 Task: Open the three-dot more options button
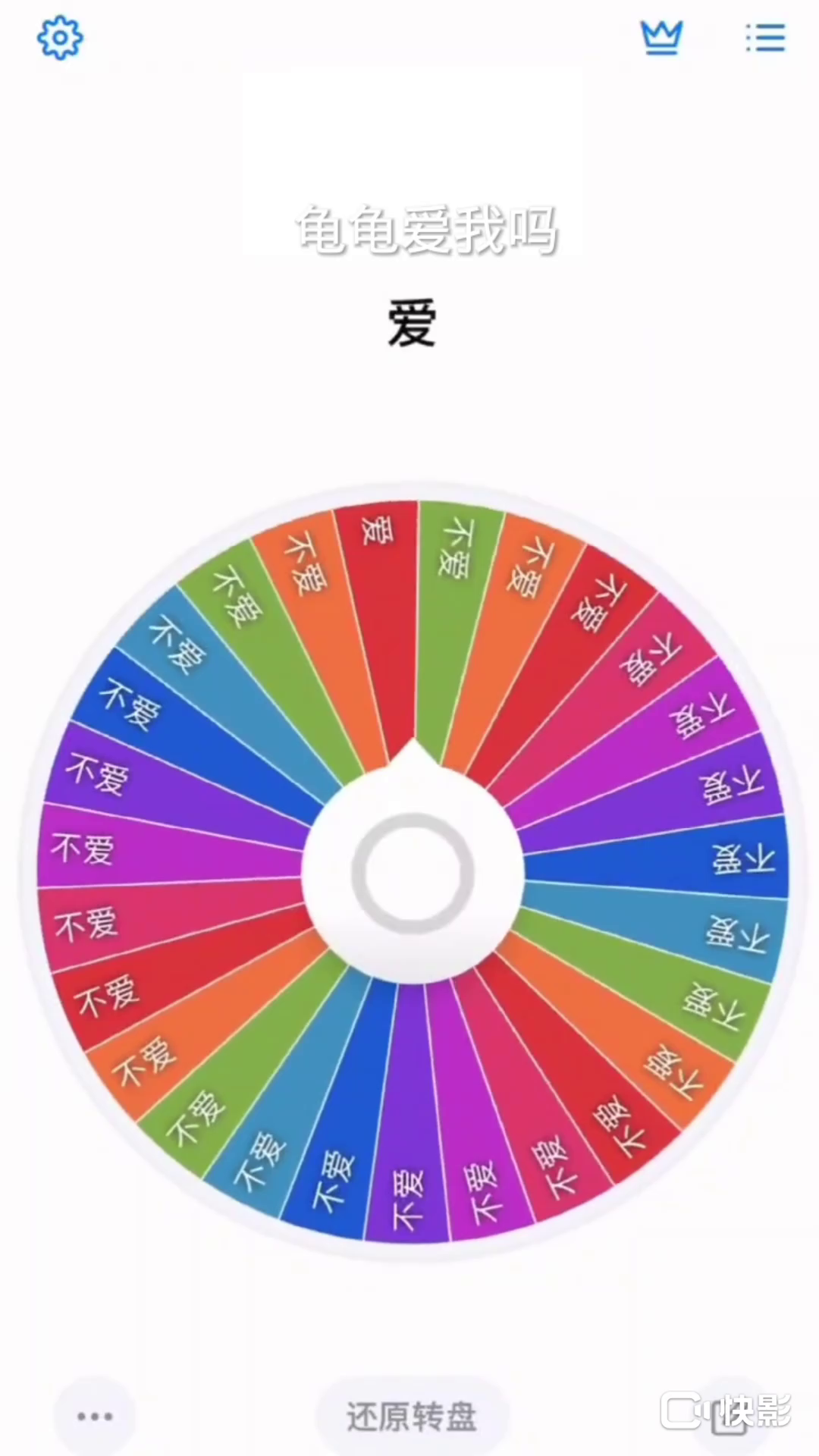[95, 1416]
